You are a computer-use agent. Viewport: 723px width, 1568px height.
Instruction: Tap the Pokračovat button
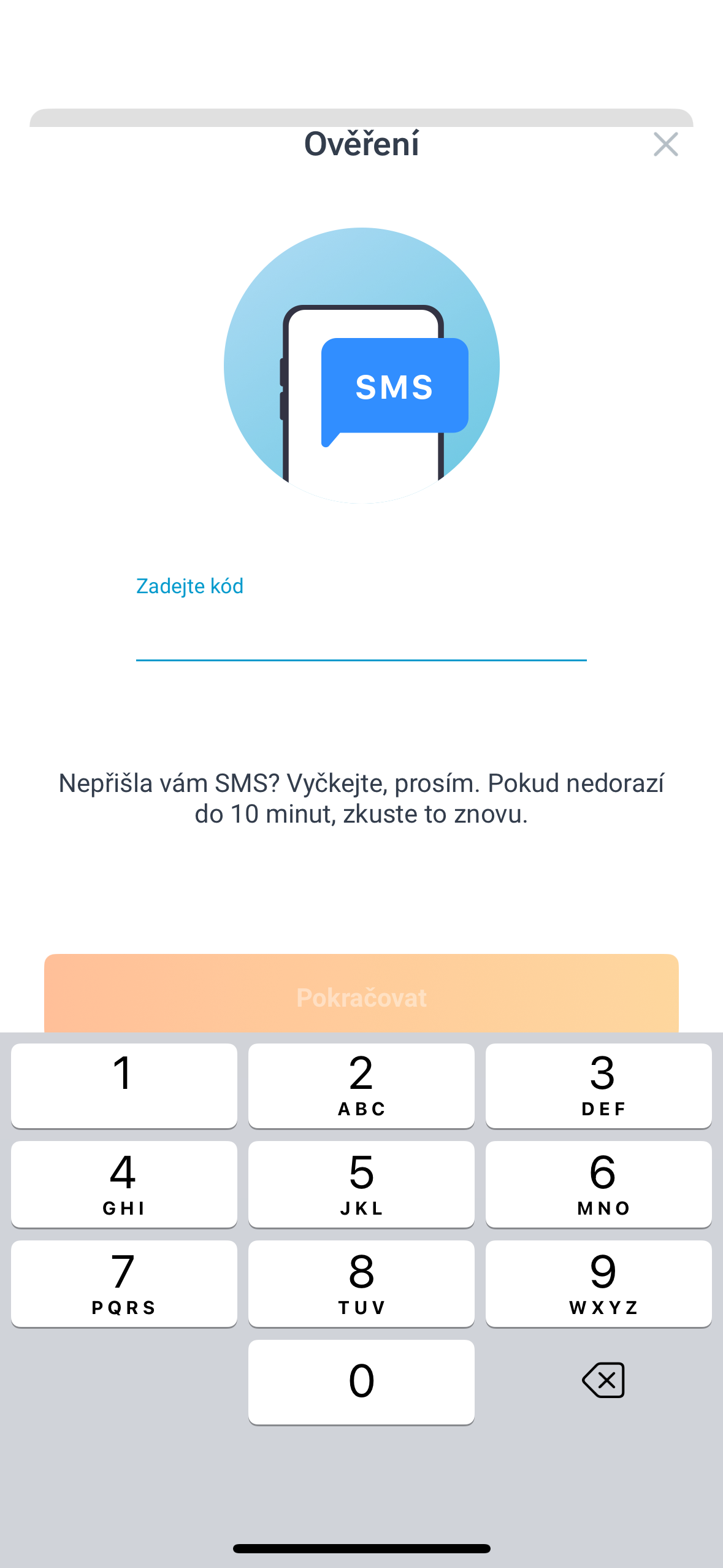point(361,994)
